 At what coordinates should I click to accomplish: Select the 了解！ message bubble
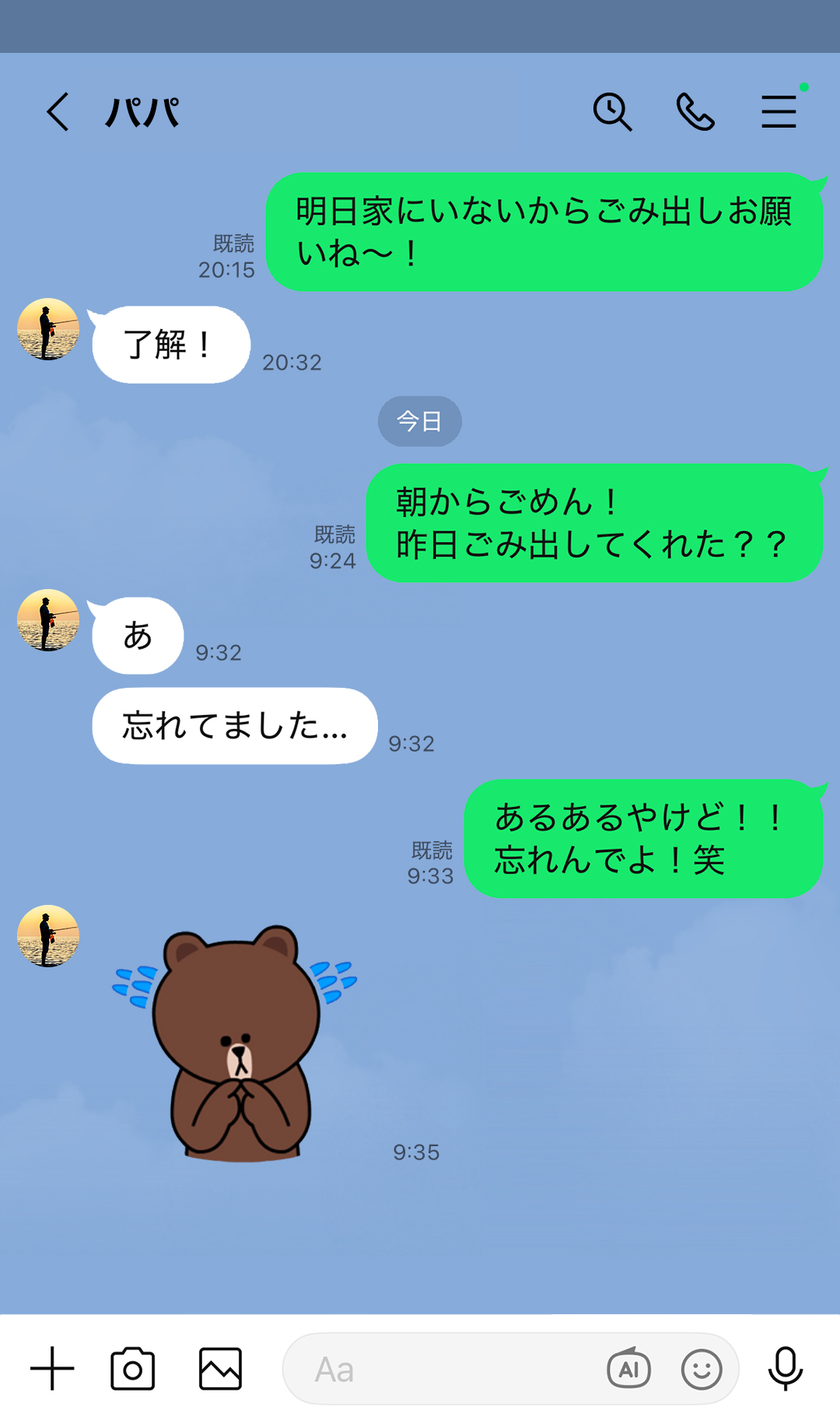click(170, 345)
